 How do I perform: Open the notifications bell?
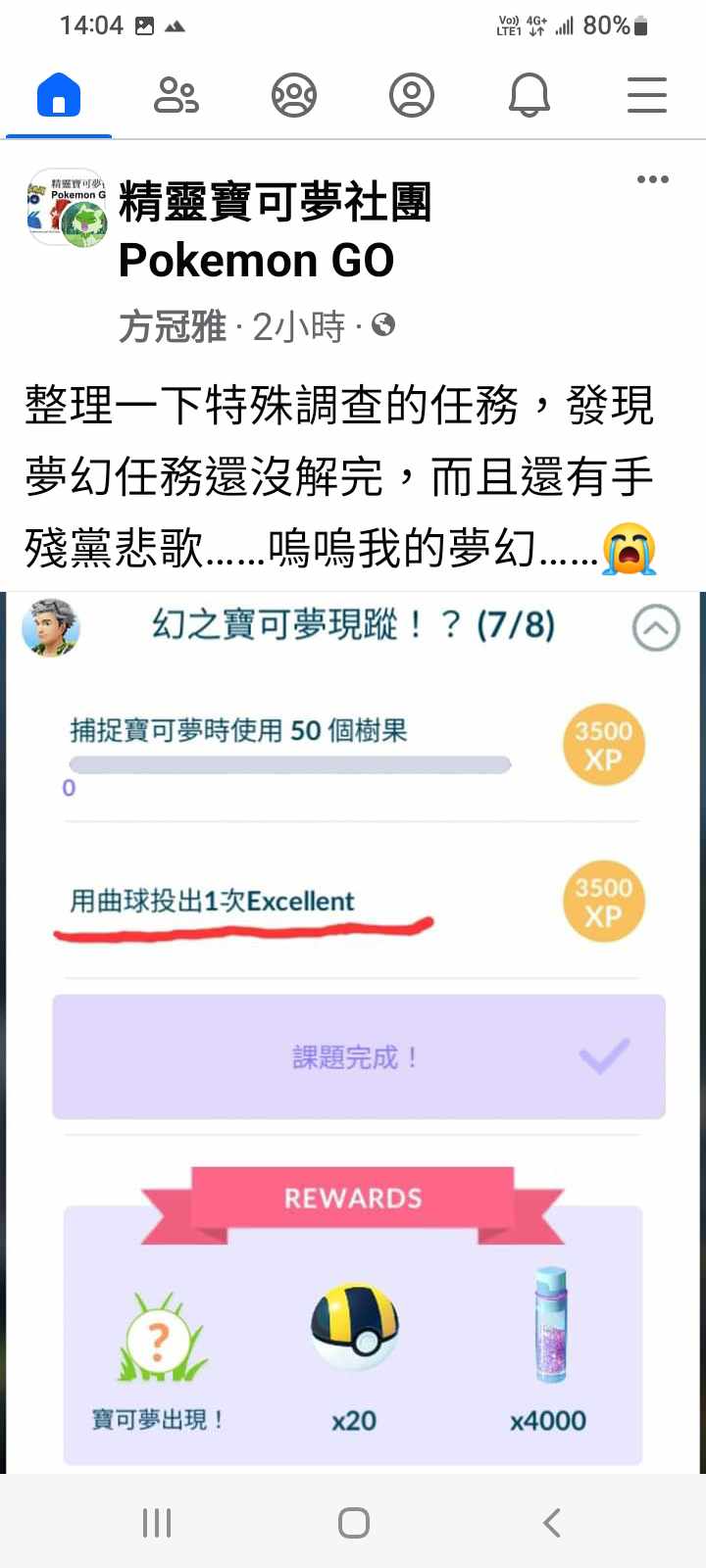[529, 96]
